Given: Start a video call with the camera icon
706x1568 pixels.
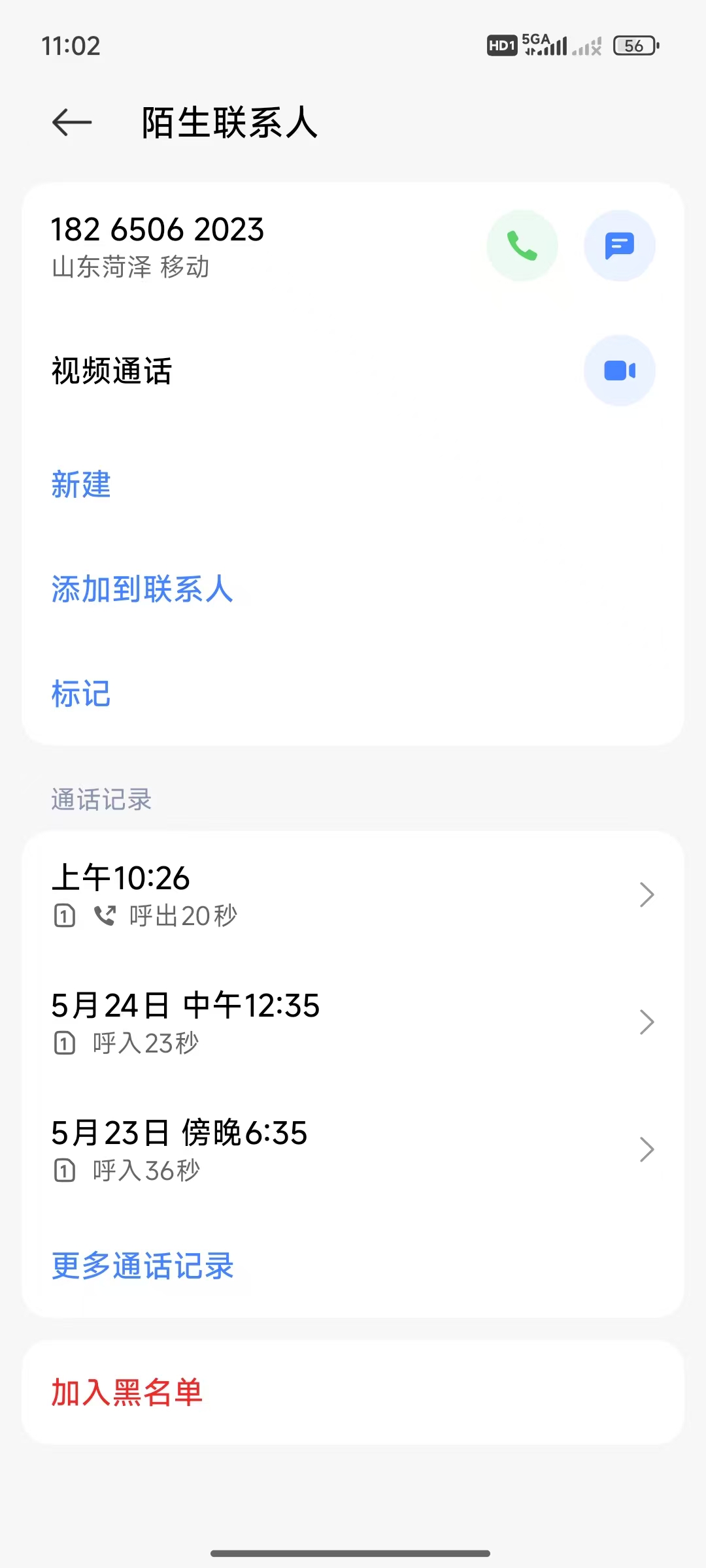Looking at the screenshot, I should (x=620, y=370).
